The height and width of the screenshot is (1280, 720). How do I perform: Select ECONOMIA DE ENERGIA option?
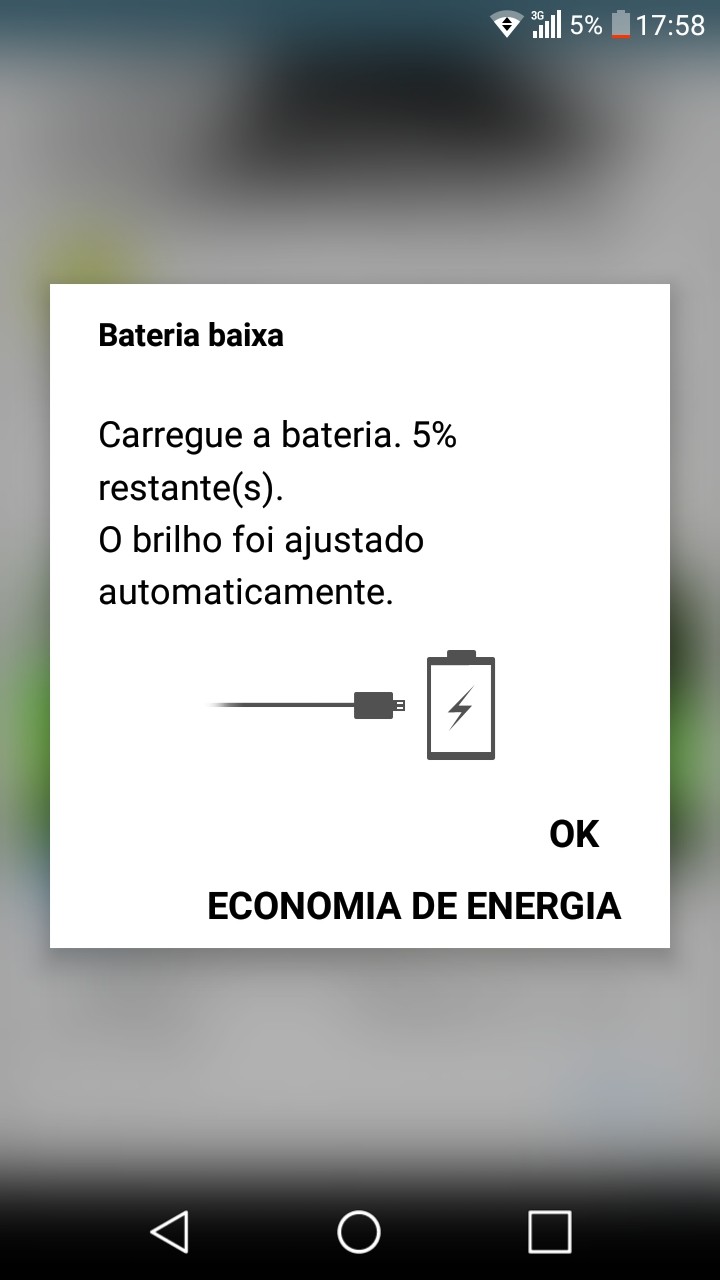tap(414, 906)
